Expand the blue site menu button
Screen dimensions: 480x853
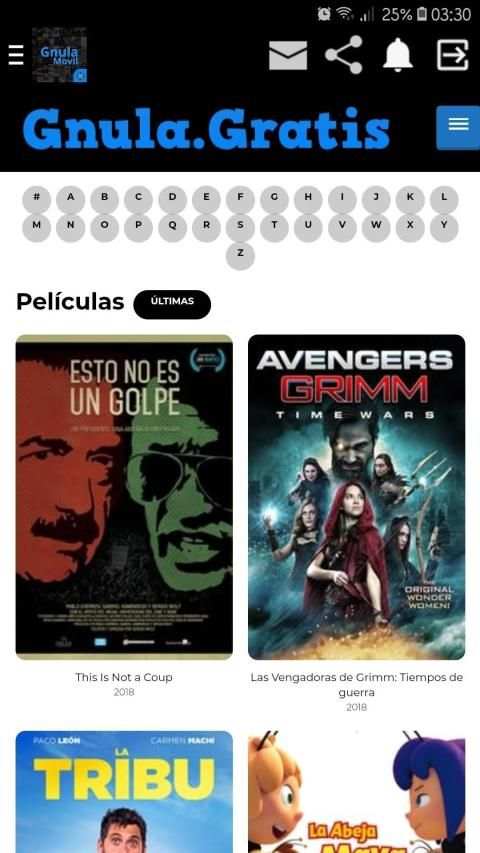point(458,128)
